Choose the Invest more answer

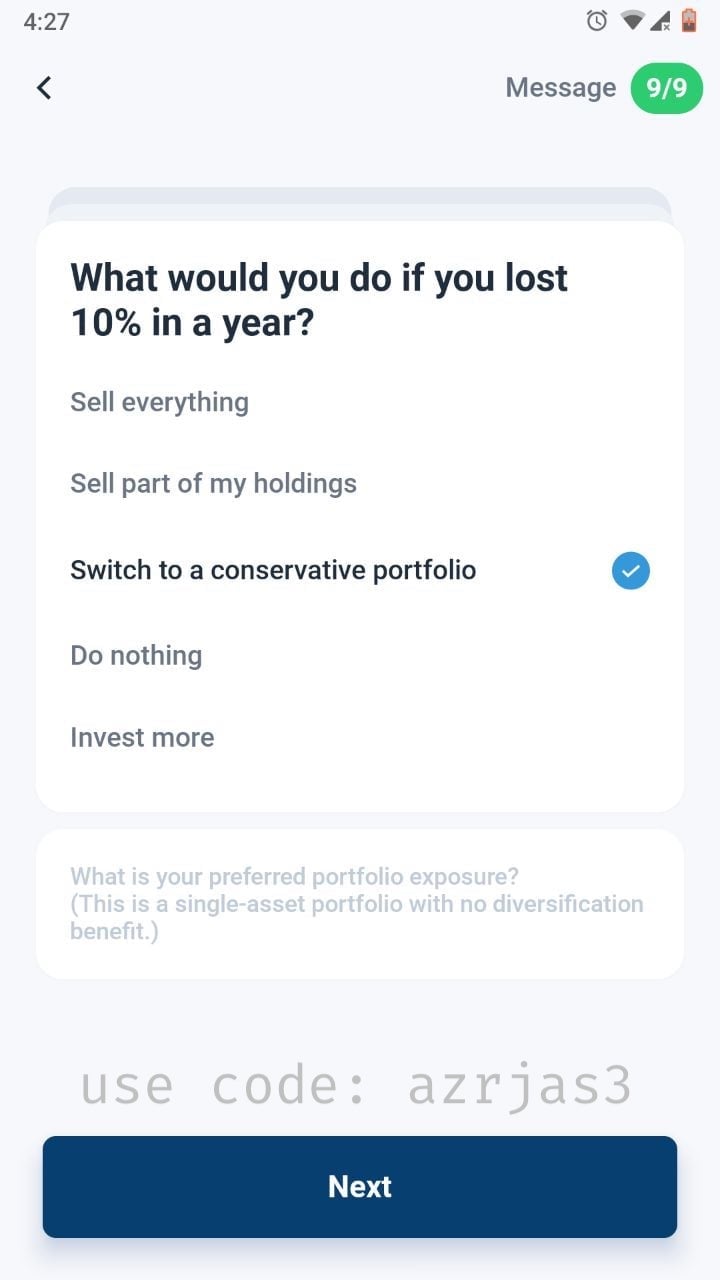click(360, 738)
